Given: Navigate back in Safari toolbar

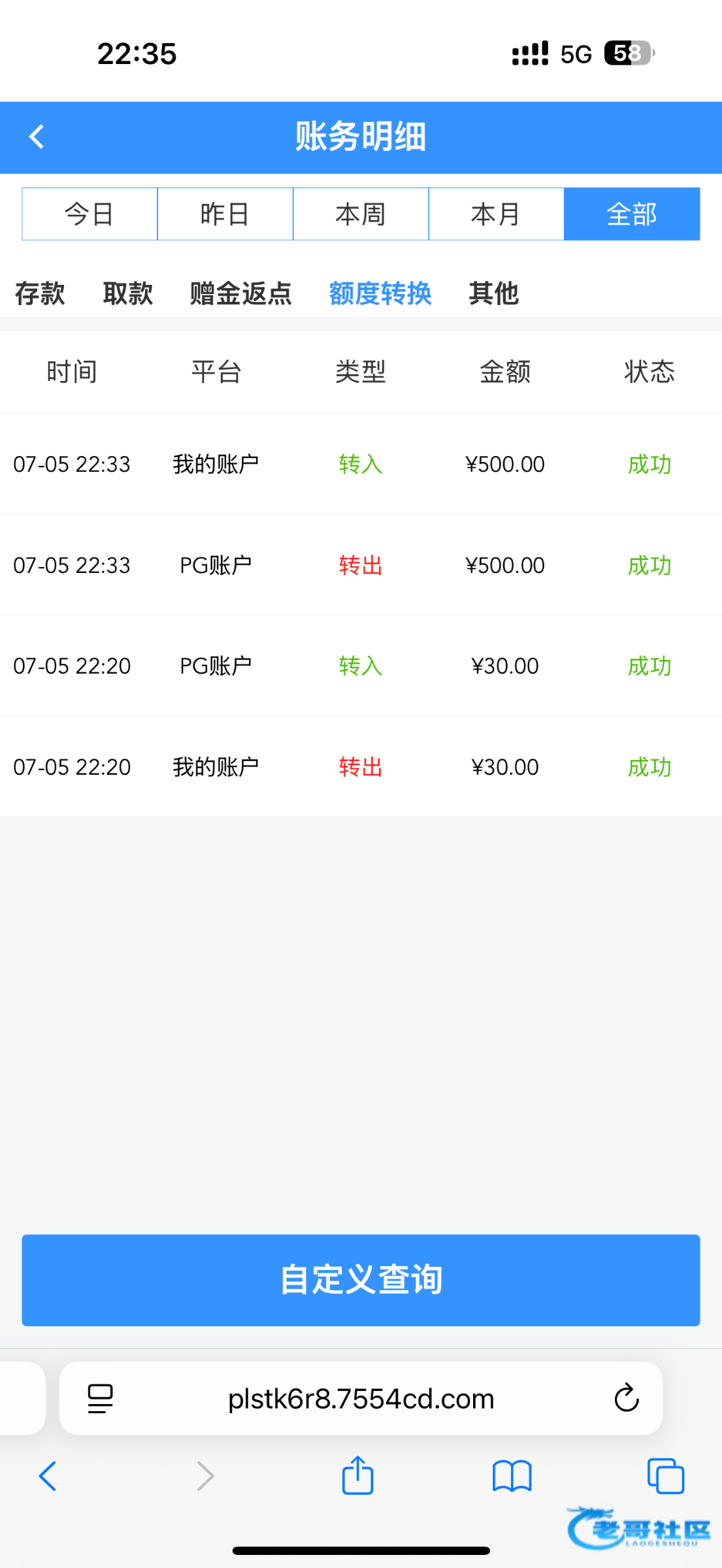Looking at the screenshot, I should (48, 1476).
